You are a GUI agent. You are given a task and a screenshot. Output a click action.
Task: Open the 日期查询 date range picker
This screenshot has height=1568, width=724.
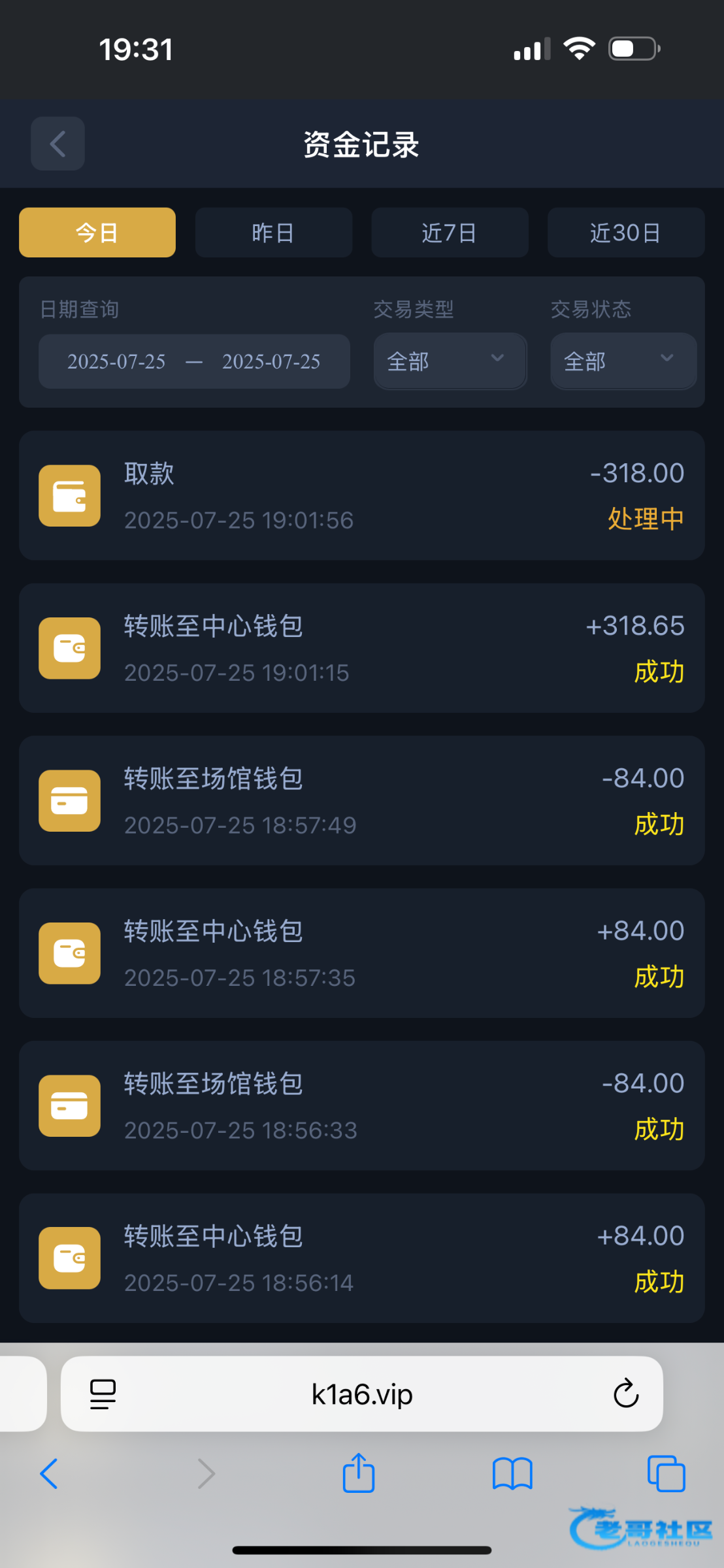194,361
